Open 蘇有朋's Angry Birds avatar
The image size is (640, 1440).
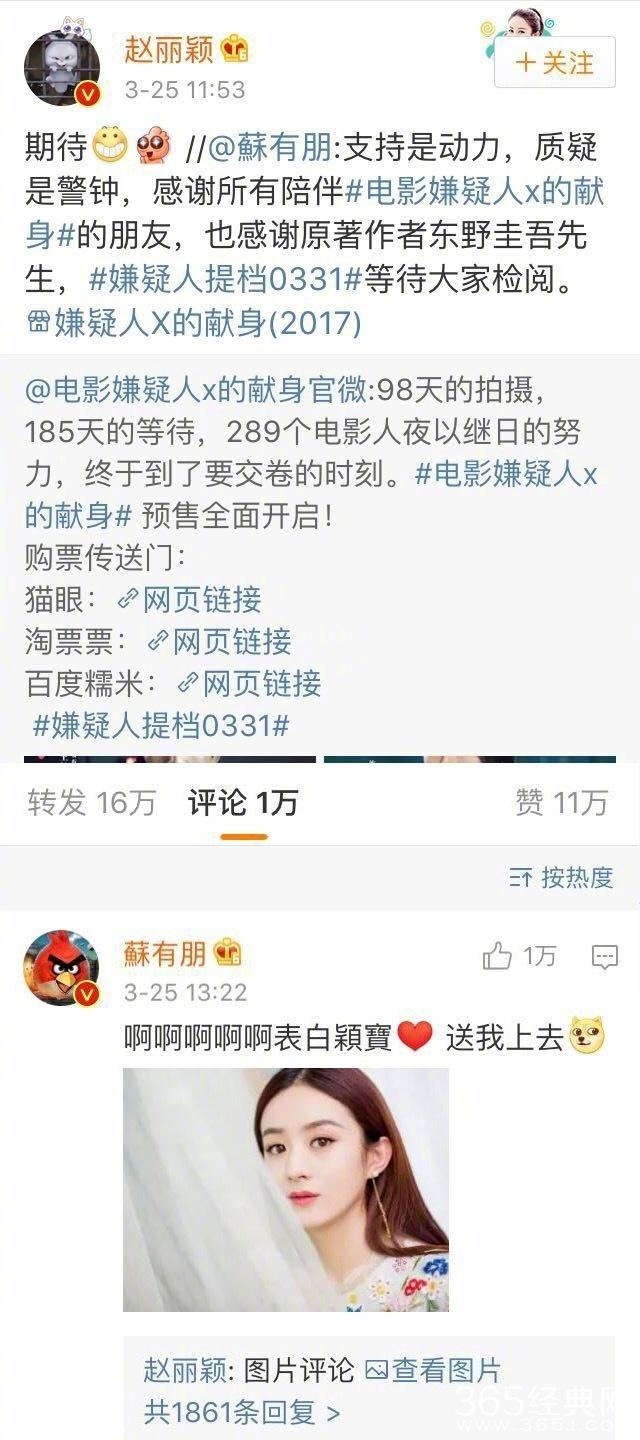coord(62,967)
